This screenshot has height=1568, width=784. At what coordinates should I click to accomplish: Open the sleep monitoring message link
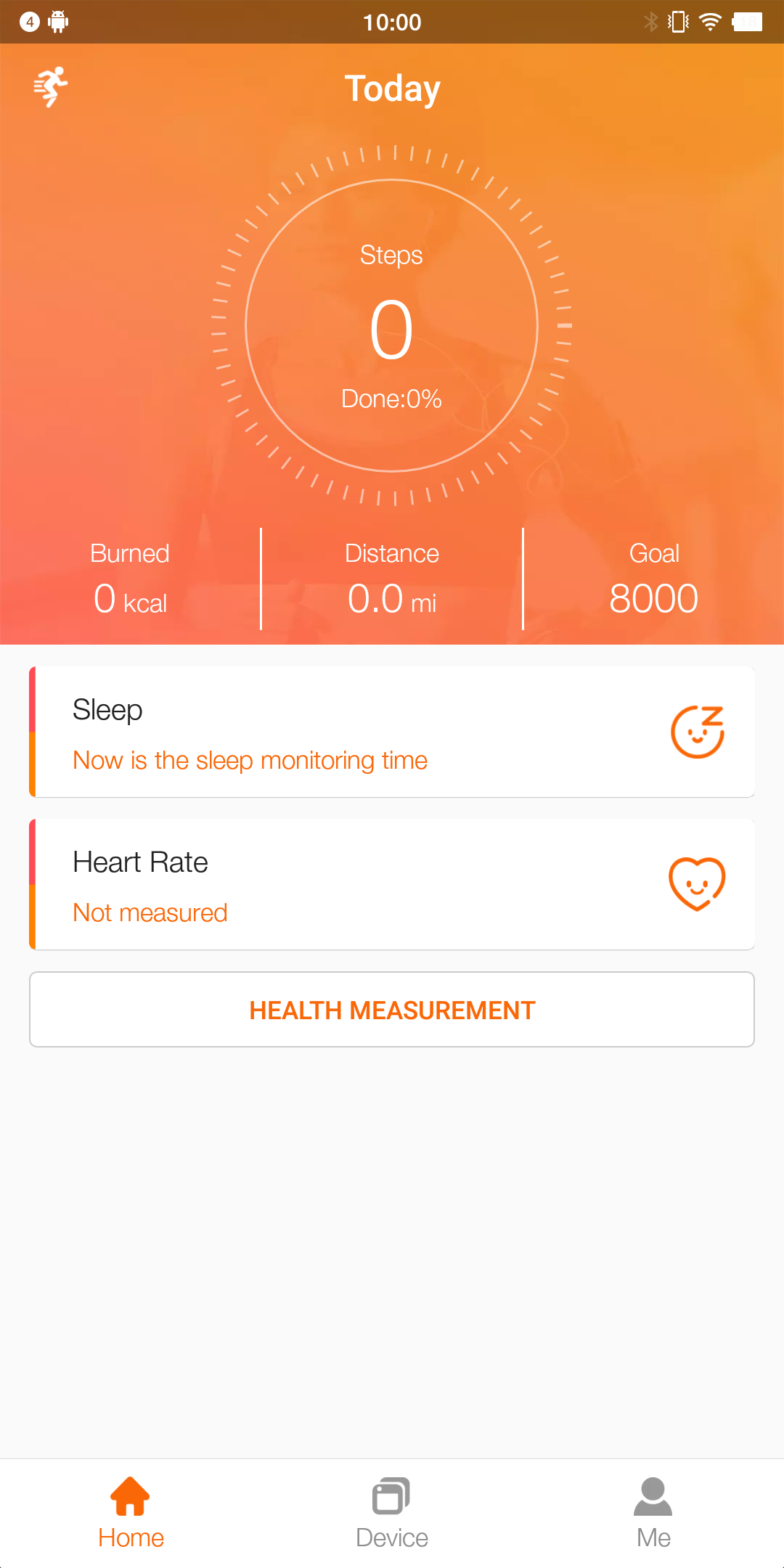(x=250, y=760)
